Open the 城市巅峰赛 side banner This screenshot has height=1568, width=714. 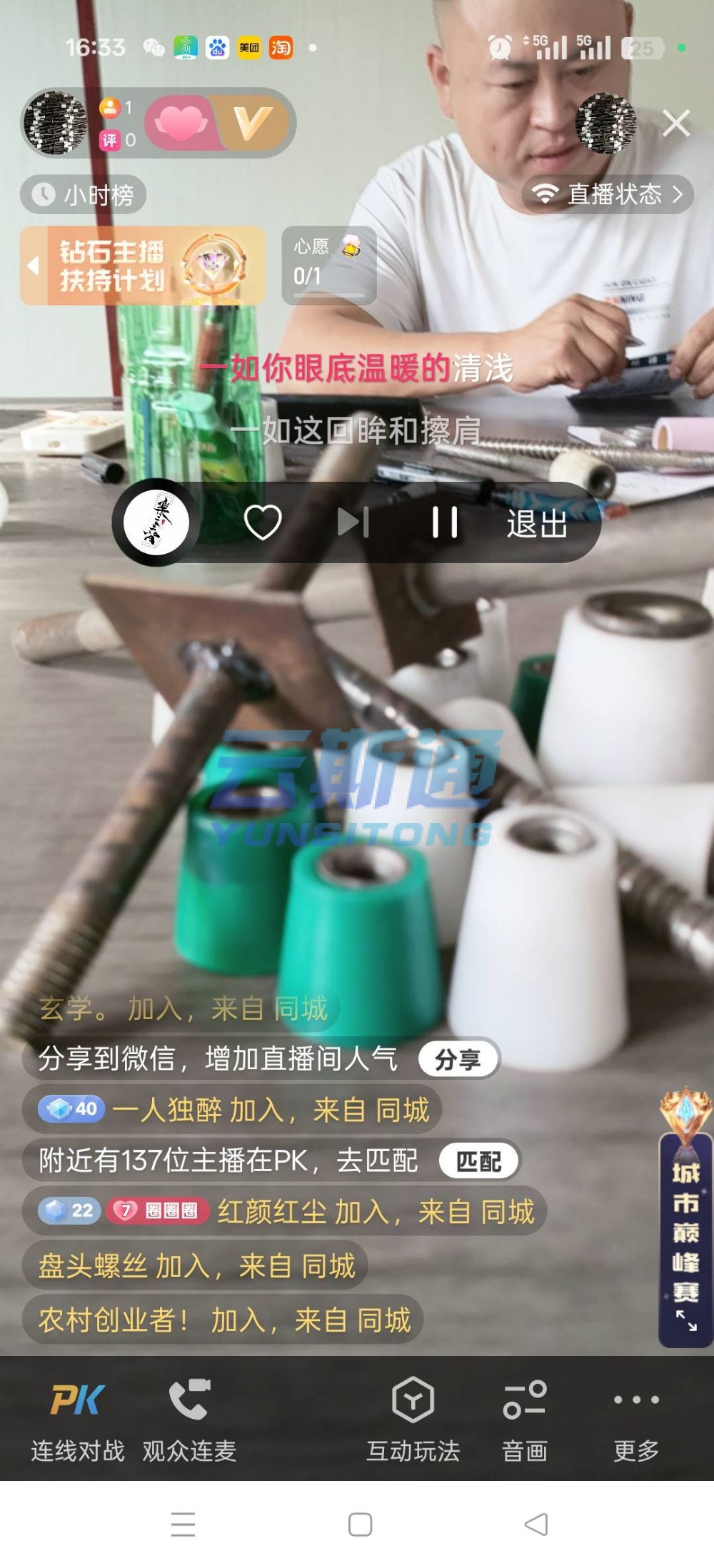coord(685,1218)
